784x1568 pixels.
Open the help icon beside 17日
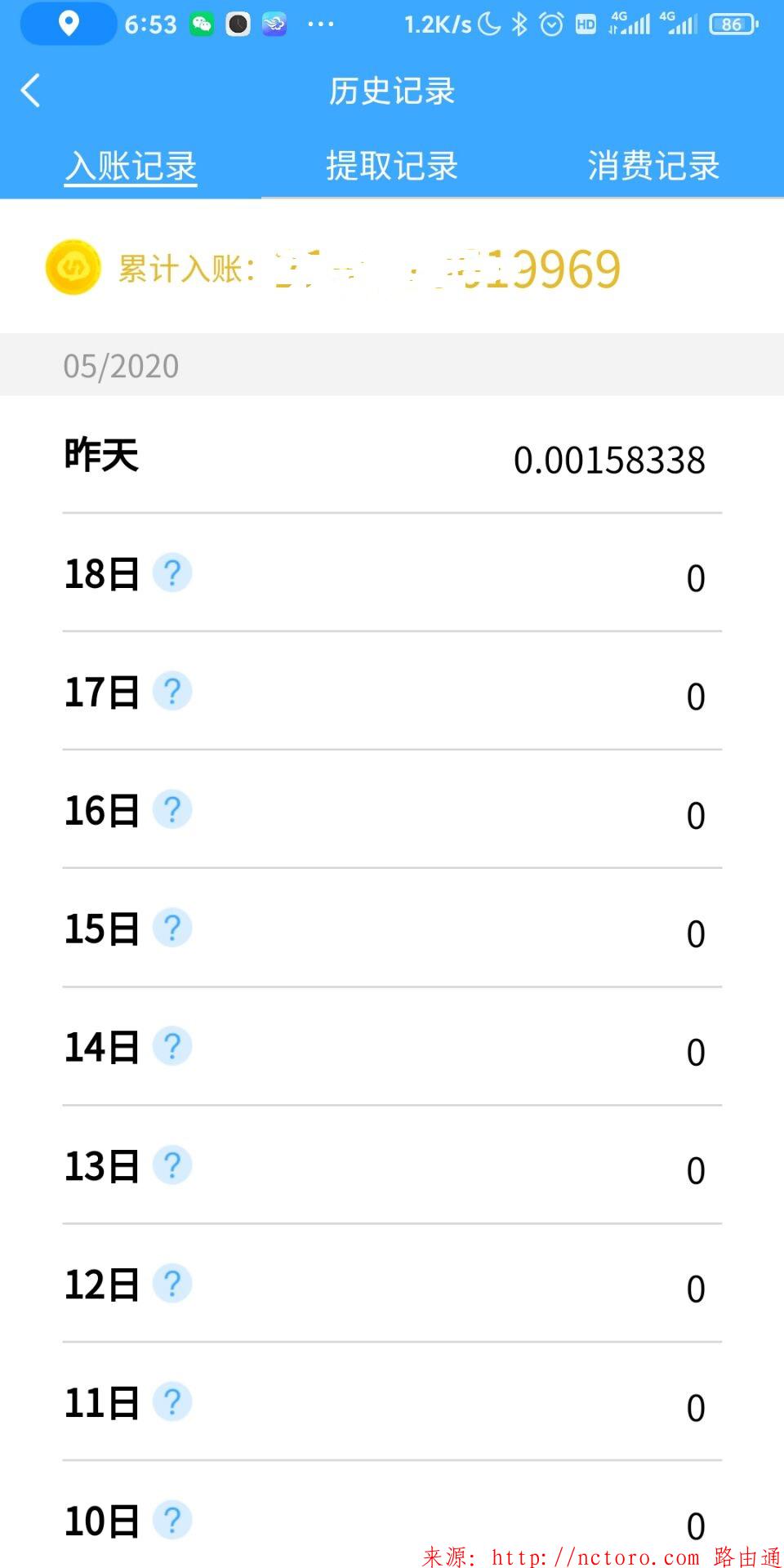(x=172, y=691)
